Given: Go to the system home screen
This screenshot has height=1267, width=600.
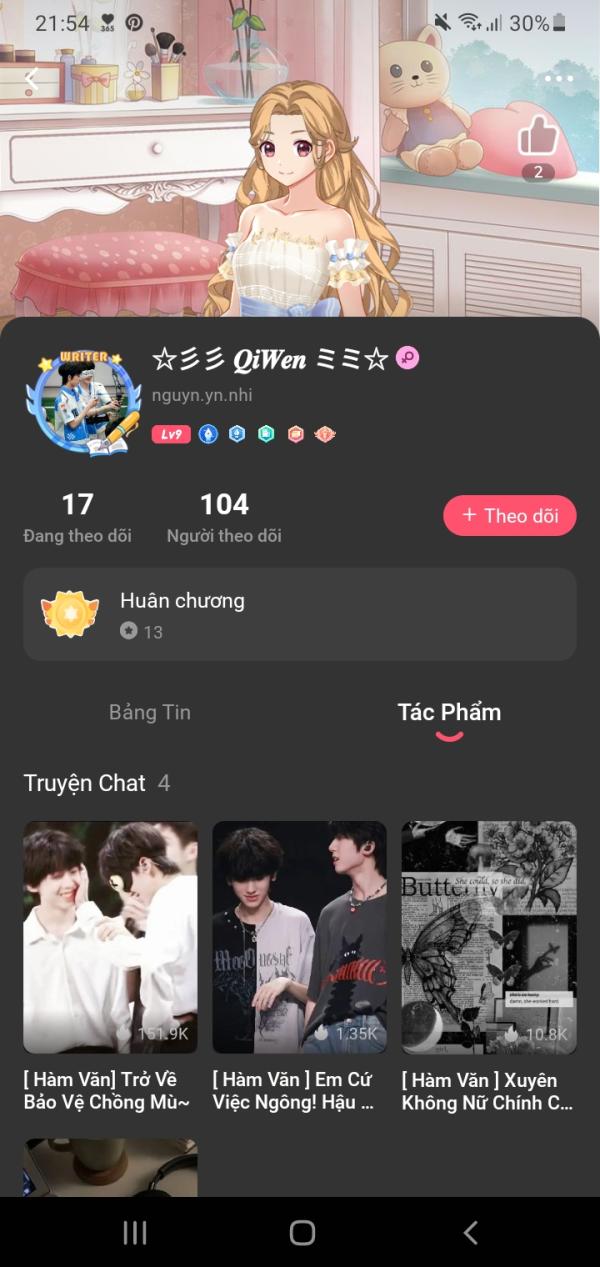Looking at the screenshot, I should point(302,1232).
